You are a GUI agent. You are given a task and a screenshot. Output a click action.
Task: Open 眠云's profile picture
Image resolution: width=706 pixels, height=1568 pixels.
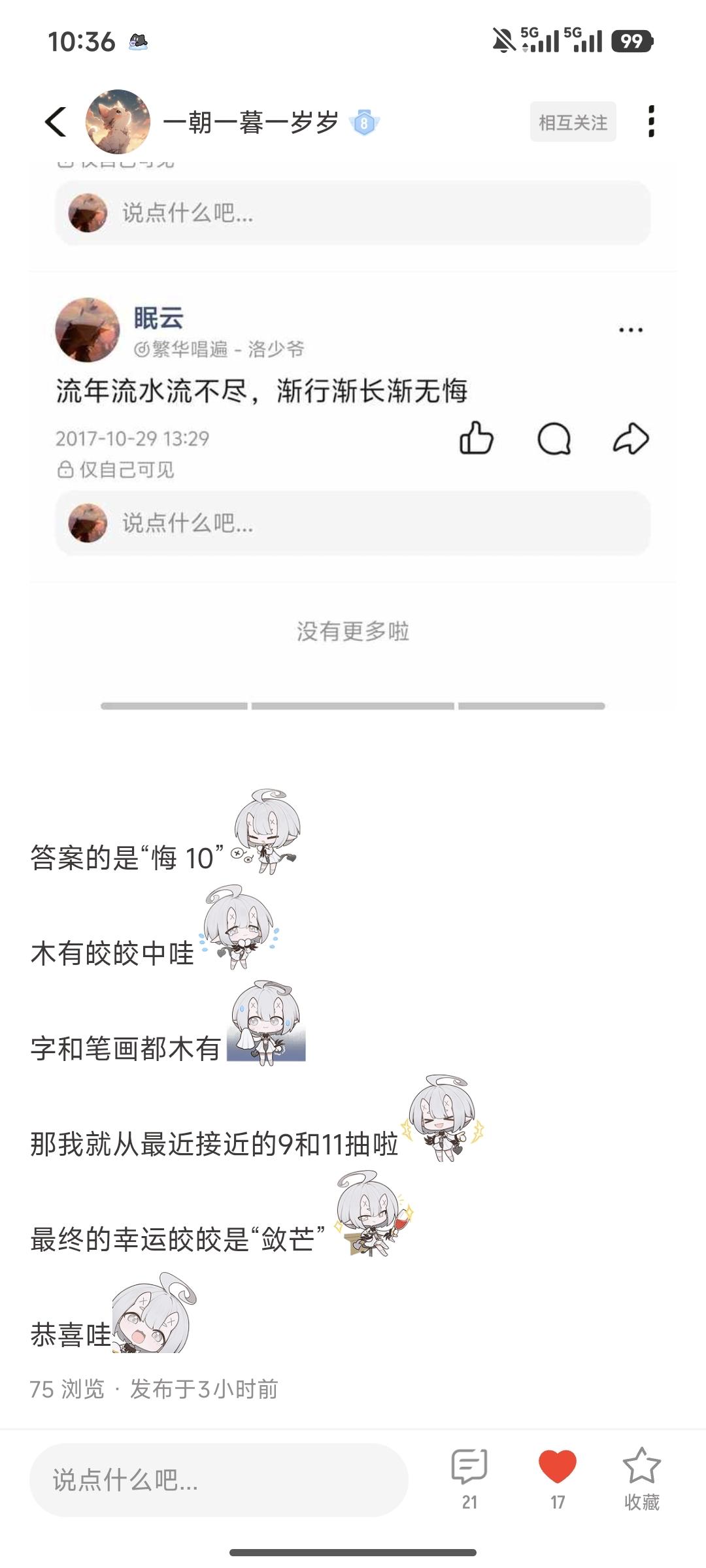(x=88, y=330)
